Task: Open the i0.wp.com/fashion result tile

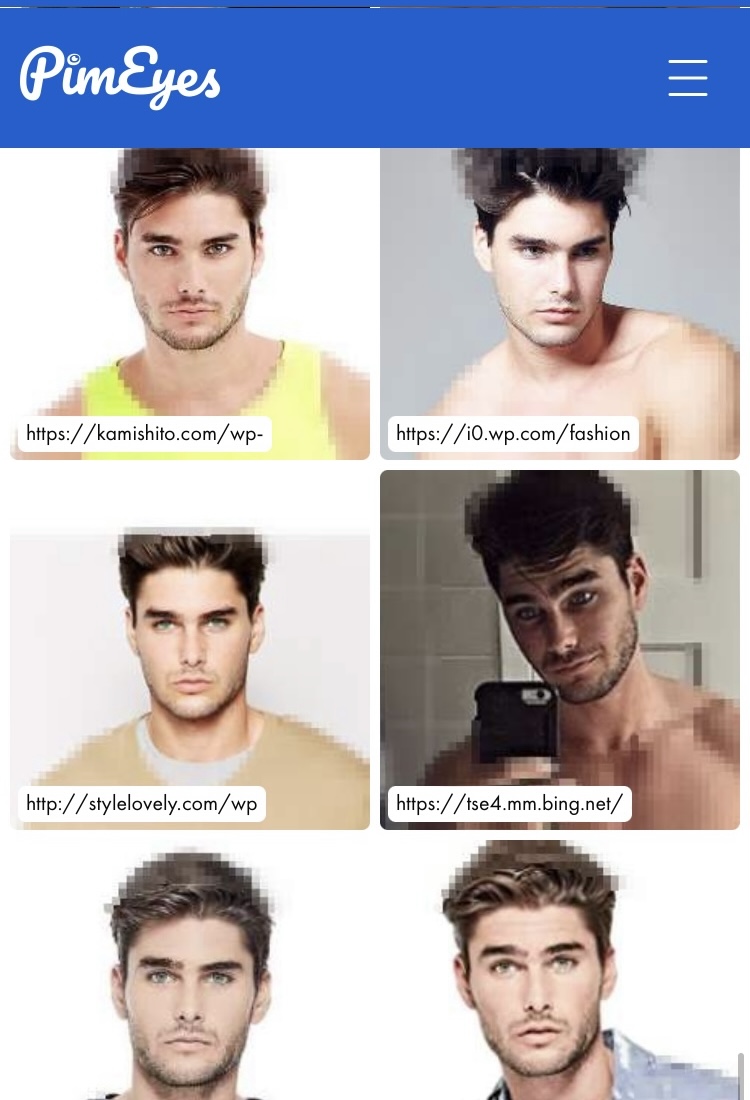Action: pyautogui.click(x=560, y=300)
